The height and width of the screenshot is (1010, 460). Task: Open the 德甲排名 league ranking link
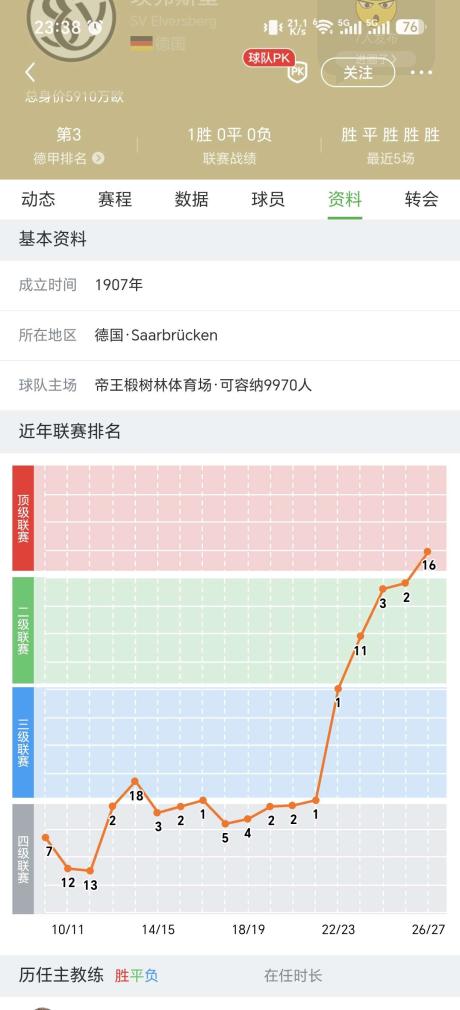[69, 158]
